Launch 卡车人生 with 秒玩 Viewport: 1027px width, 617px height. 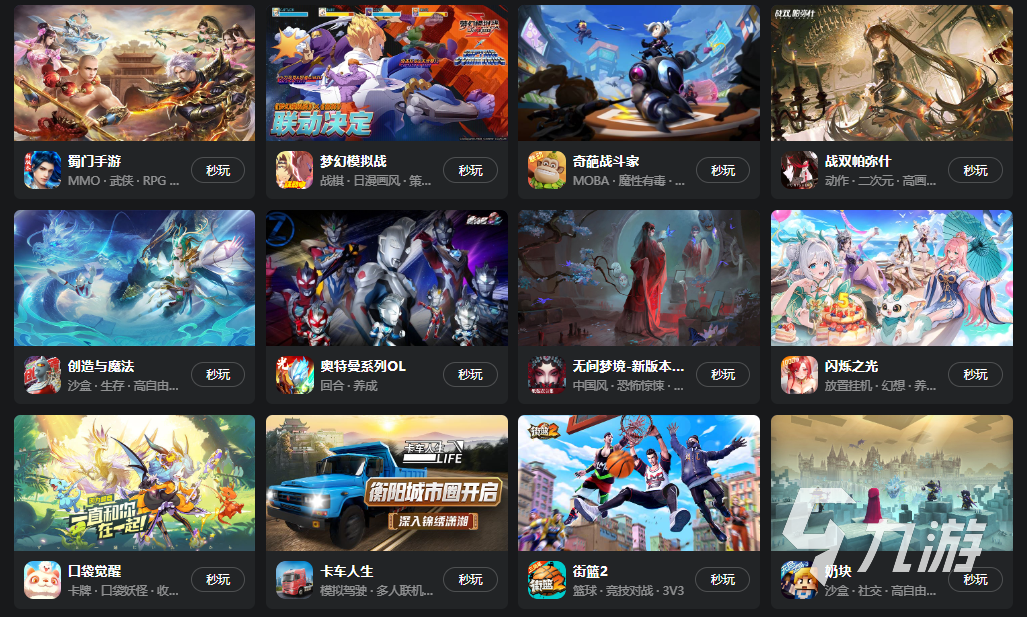pos(470,579)
